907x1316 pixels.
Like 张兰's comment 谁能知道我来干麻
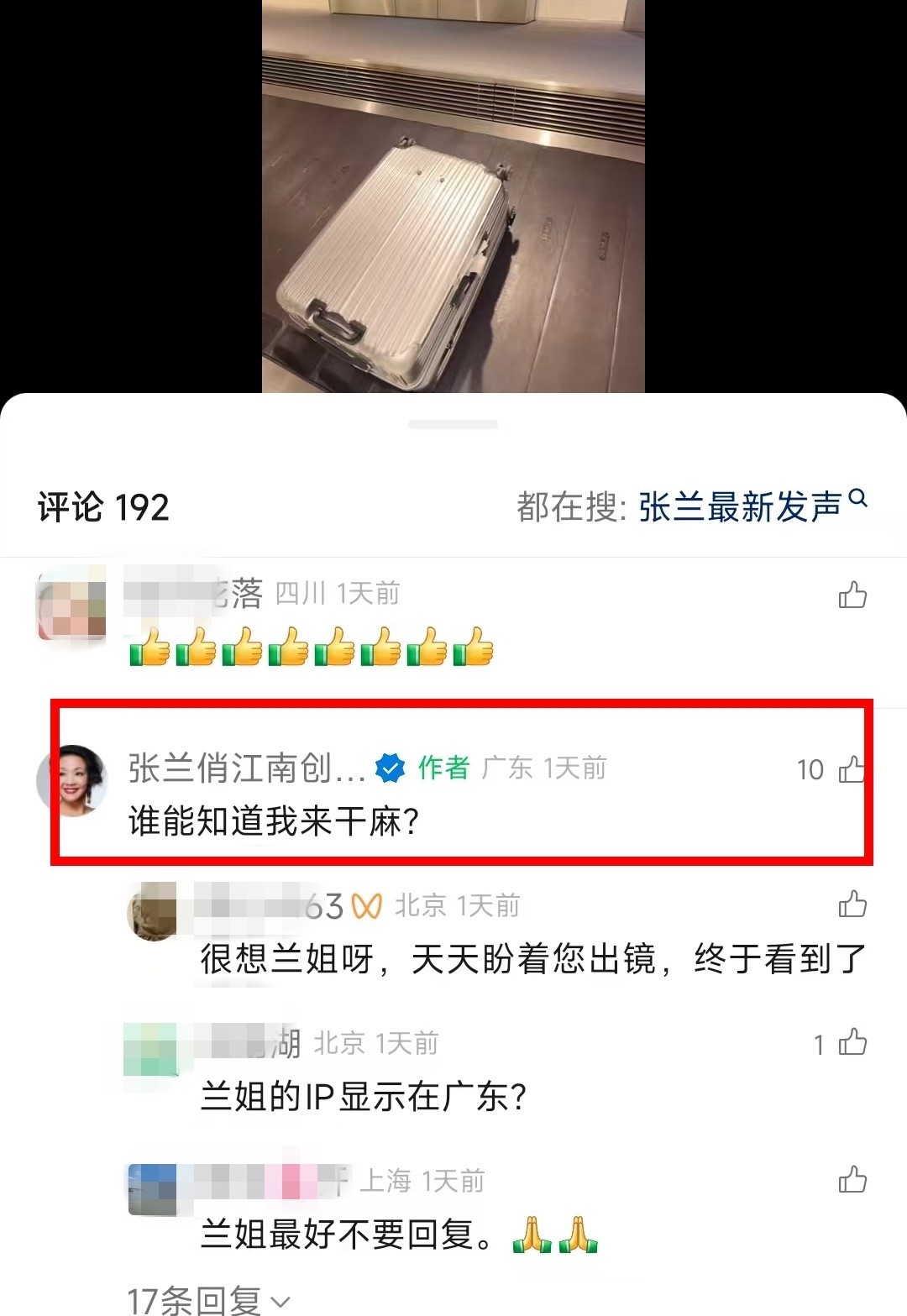coord(851,769)
